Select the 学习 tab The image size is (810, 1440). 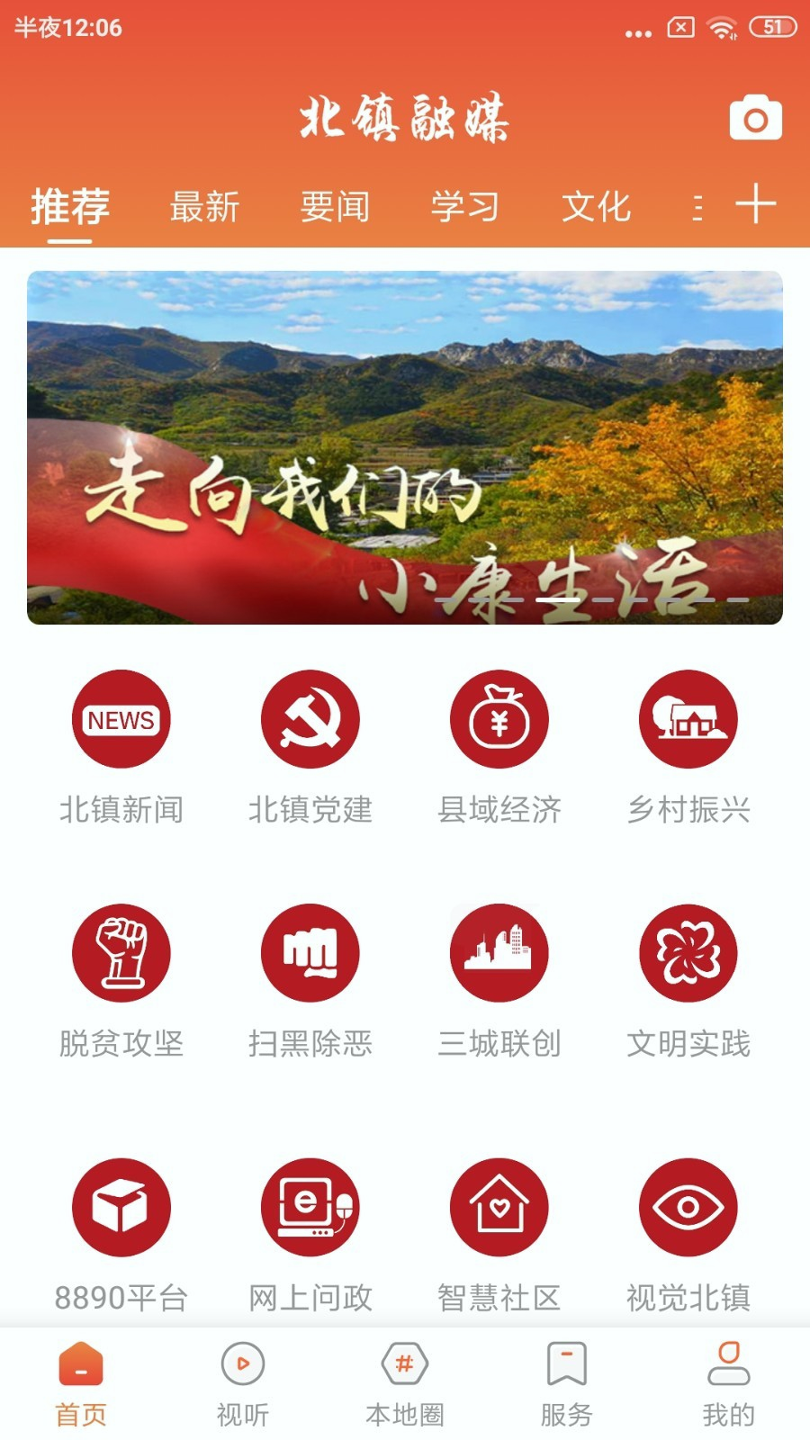point(465,206)
